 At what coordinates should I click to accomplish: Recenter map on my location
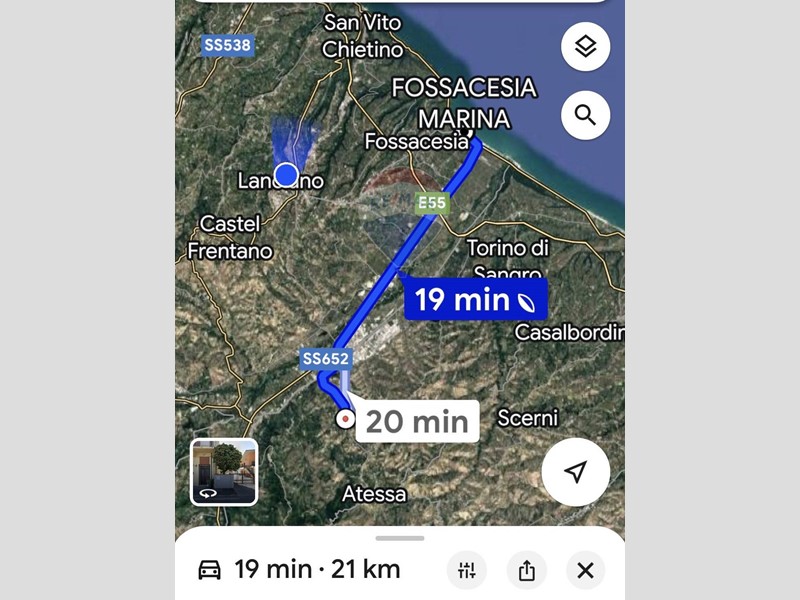pos(575,473)
